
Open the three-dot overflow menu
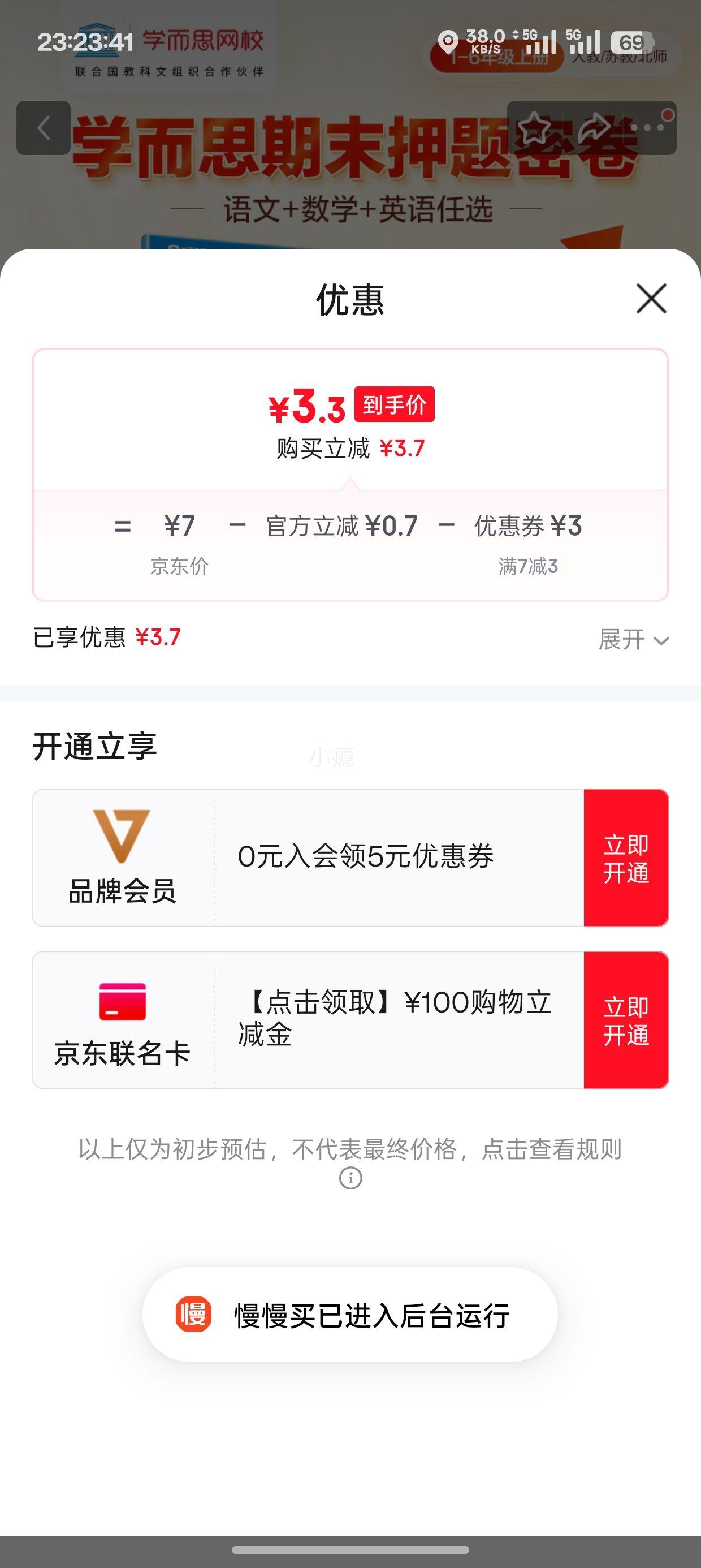coord(648,128)
